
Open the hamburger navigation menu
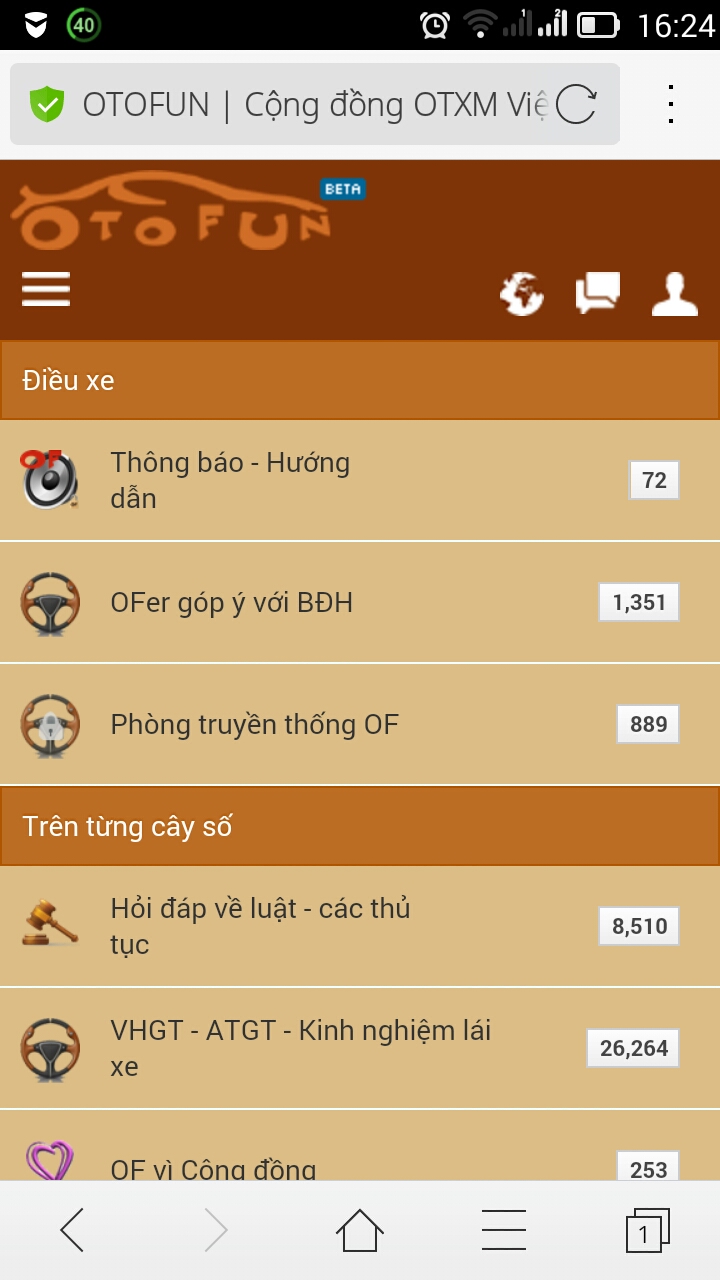pos(46,290)
